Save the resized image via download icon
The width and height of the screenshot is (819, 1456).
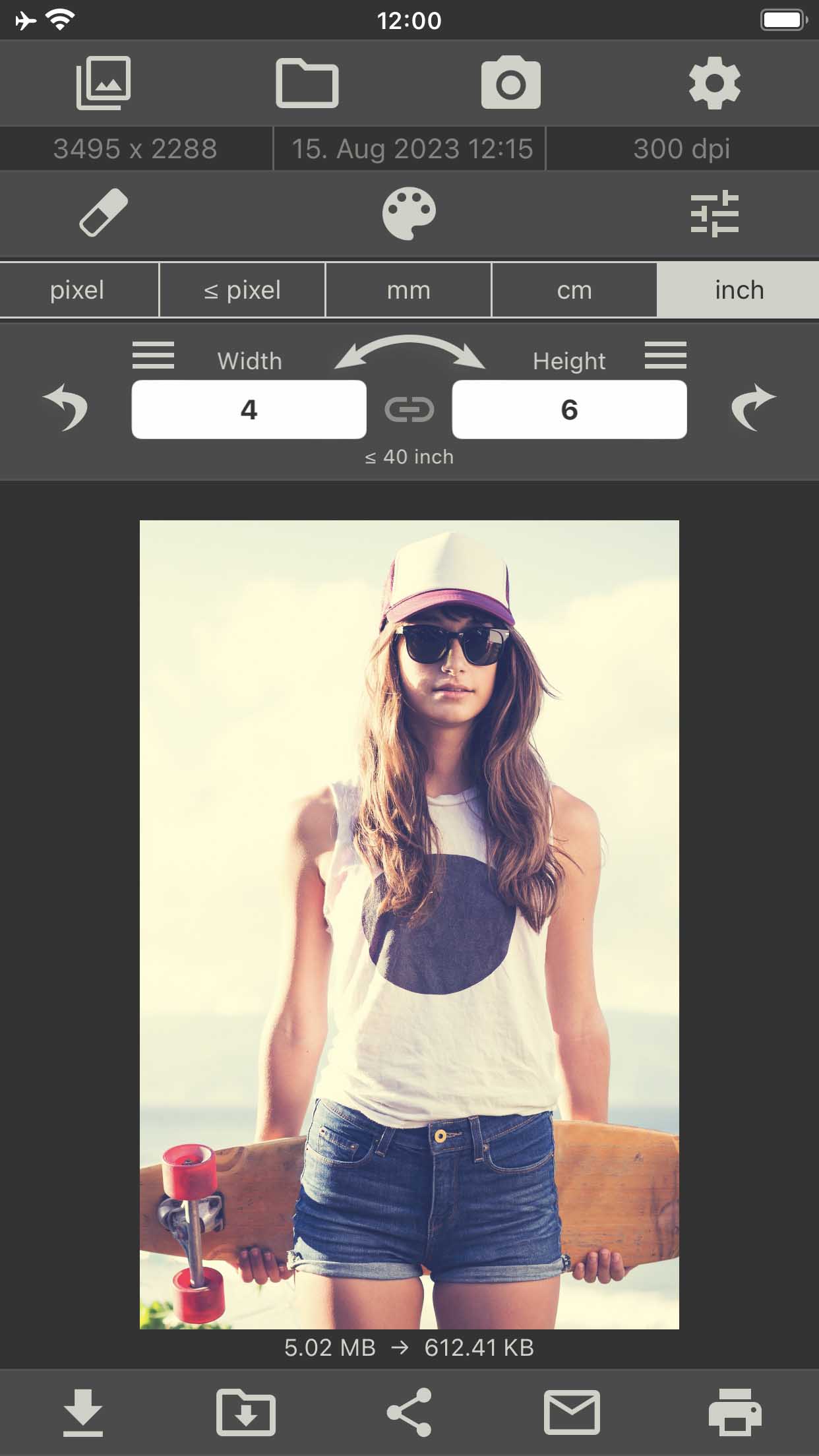tap(83, 1412)
